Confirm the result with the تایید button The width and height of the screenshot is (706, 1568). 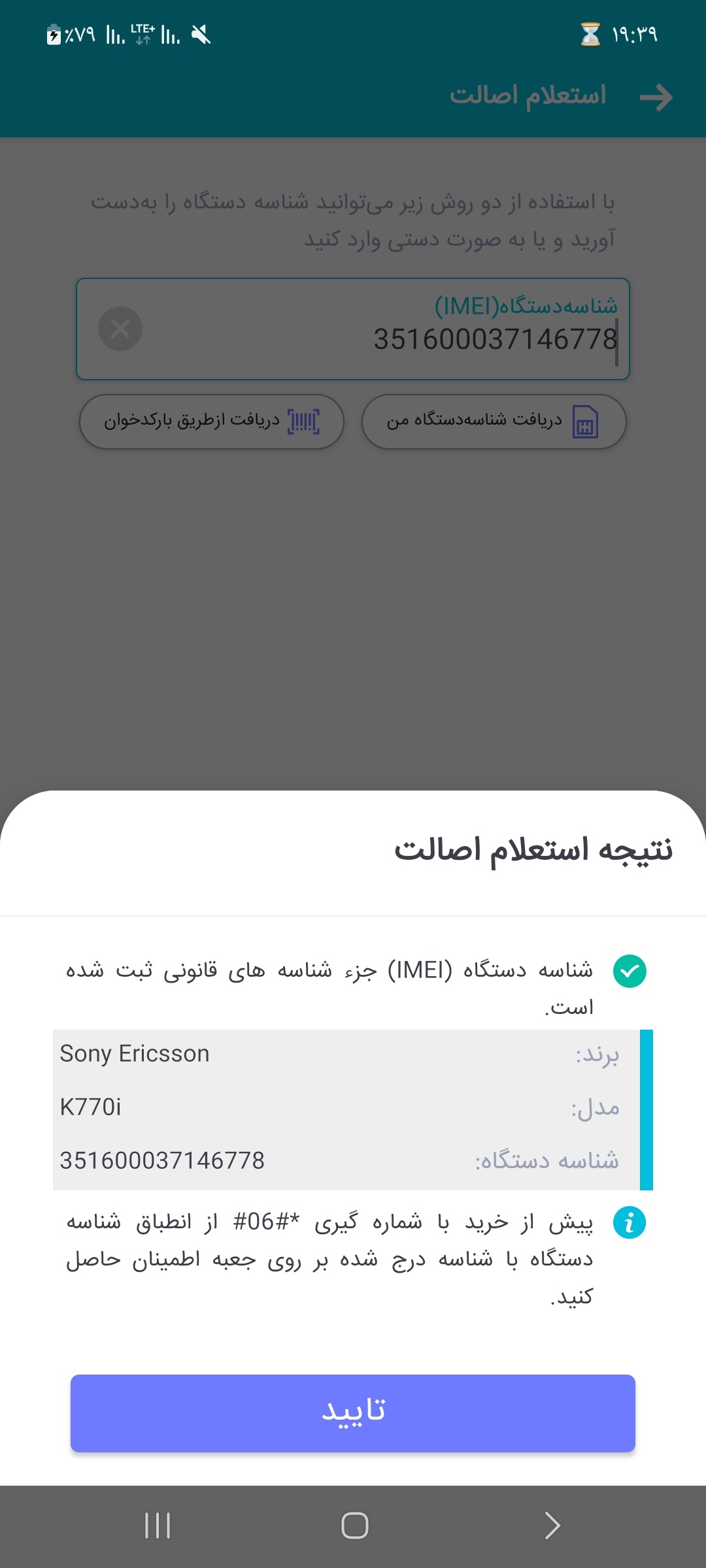(x=353, y=1413)
